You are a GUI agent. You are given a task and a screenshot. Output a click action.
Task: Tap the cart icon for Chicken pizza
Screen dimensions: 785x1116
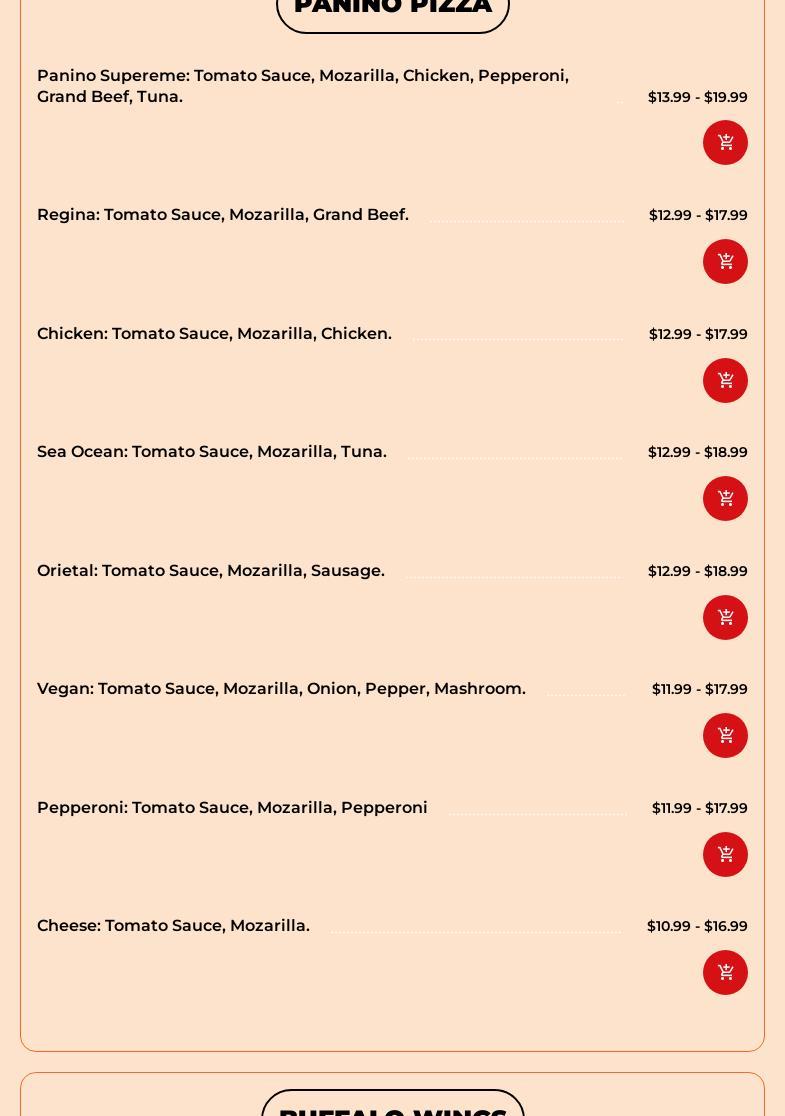click(725, 381)
